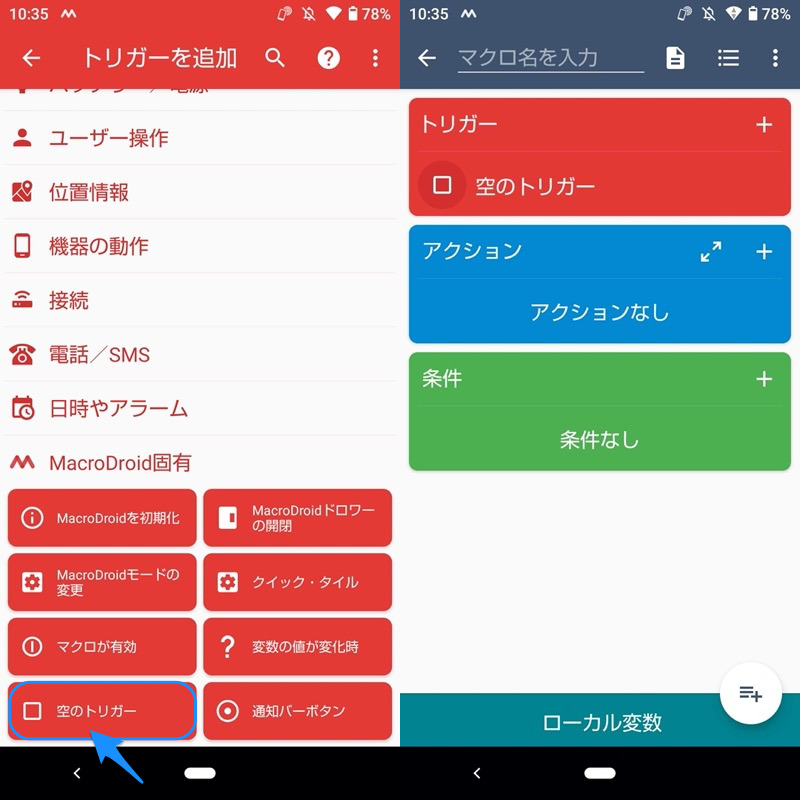Choose the 通知バーボタン trigger
The height and width of the screenshot is (800, 800).
click(x=297, y=711)
